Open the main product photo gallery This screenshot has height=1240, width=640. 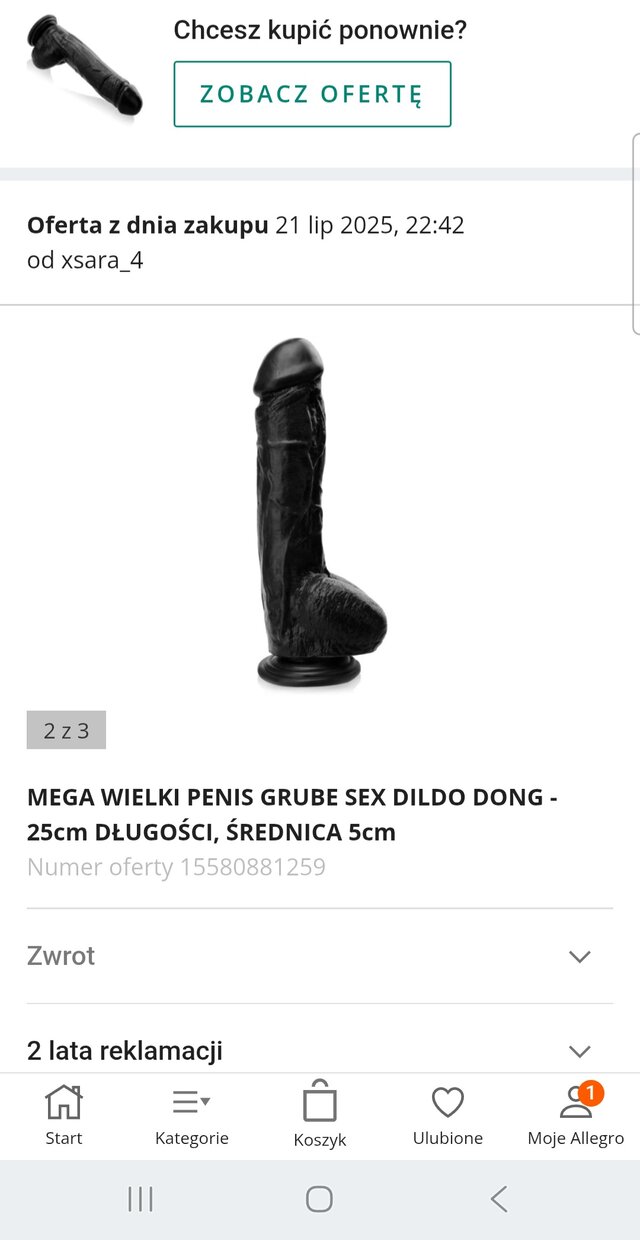point(320,515)
